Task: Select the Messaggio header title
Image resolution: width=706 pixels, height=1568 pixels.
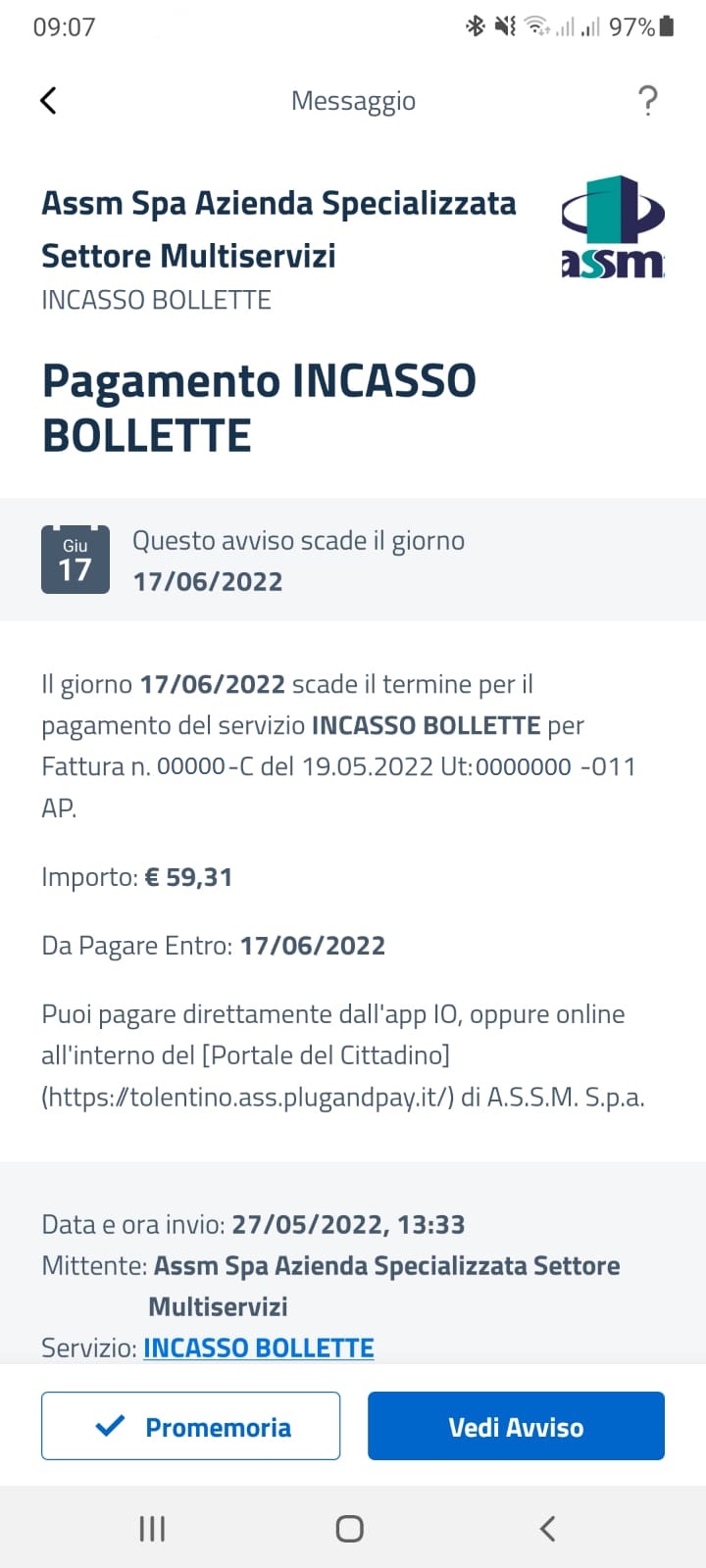Action: coord(352,100)
